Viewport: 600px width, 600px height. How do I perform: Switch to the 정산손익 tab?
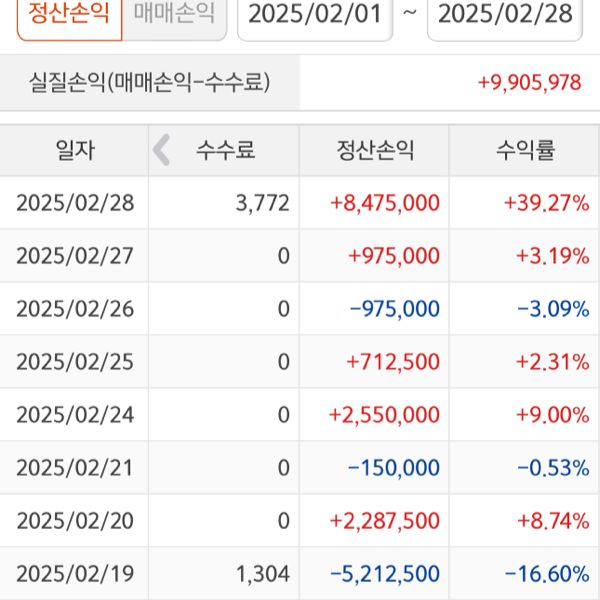click(x=68, y=15)
